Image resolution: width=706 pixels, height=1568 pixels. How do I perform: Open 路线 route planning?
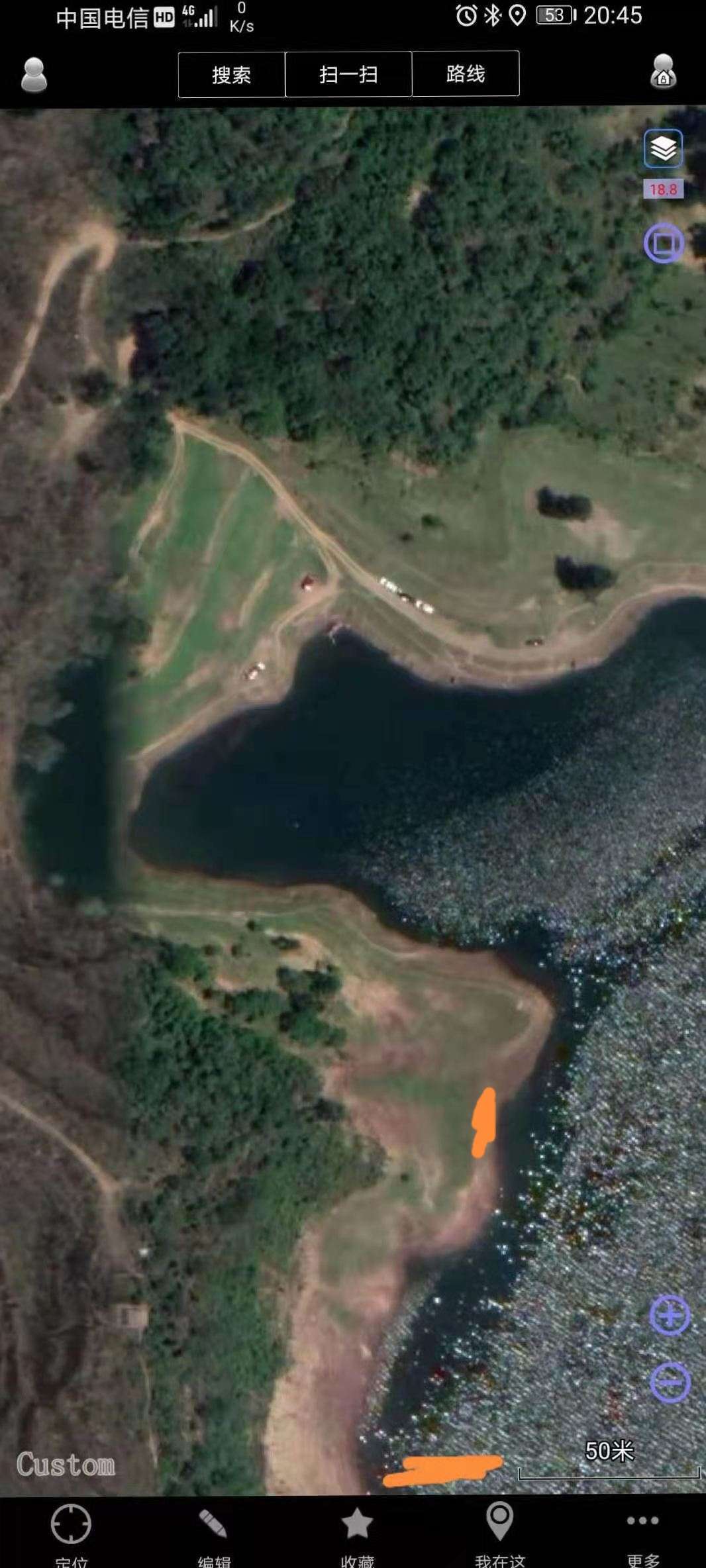466,73
